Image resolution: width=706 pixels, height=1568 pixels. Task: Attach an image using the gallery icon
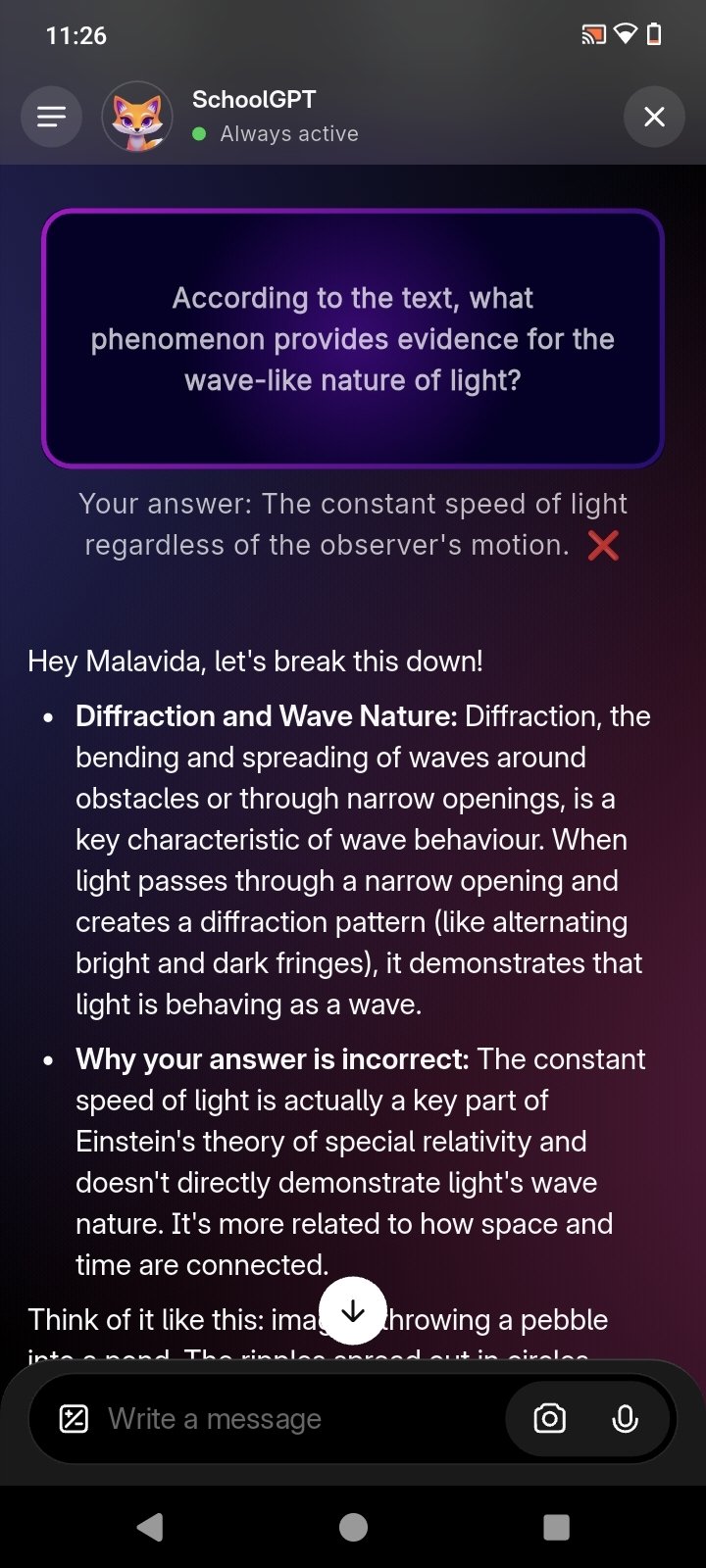pos(75,1419)
